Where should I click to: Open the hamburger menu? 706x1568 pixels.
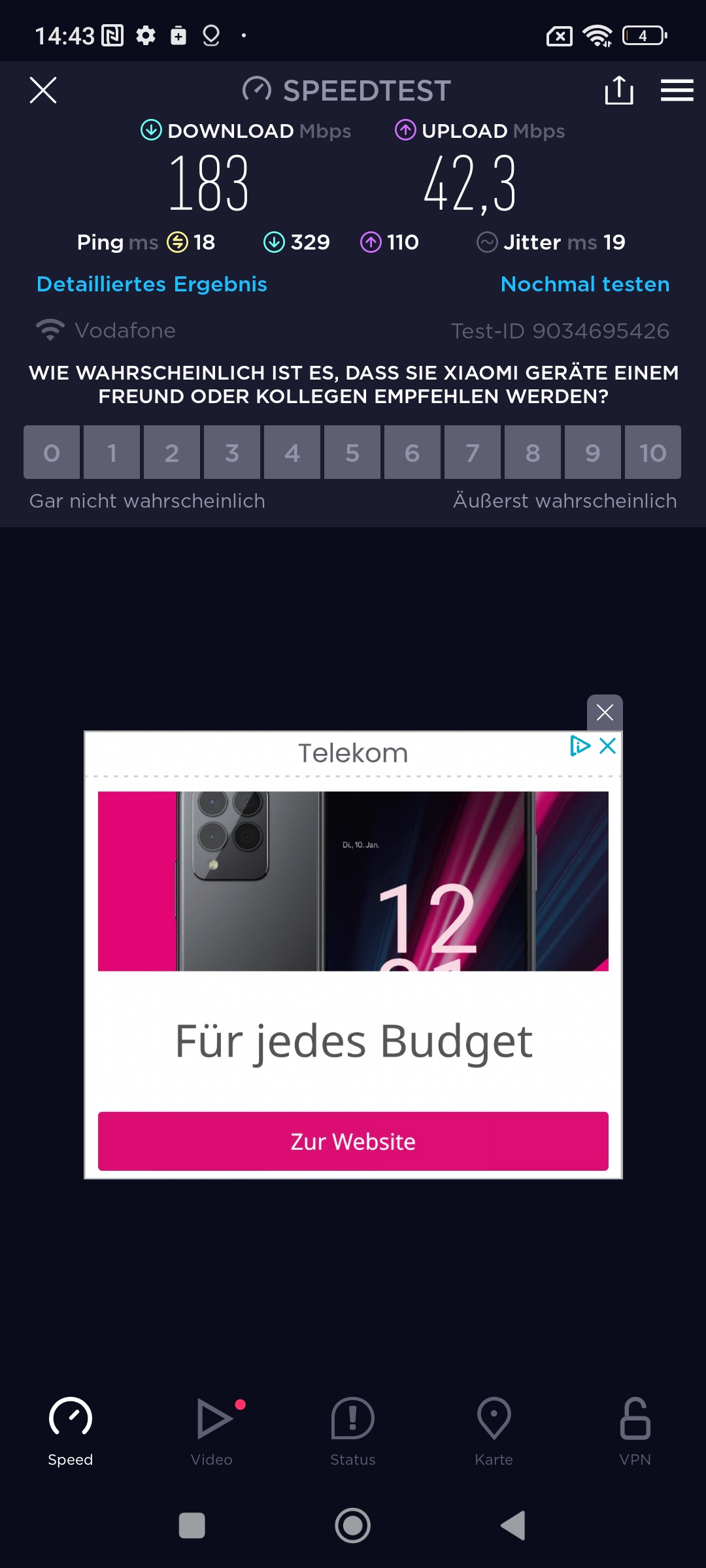tap(677, 90)
